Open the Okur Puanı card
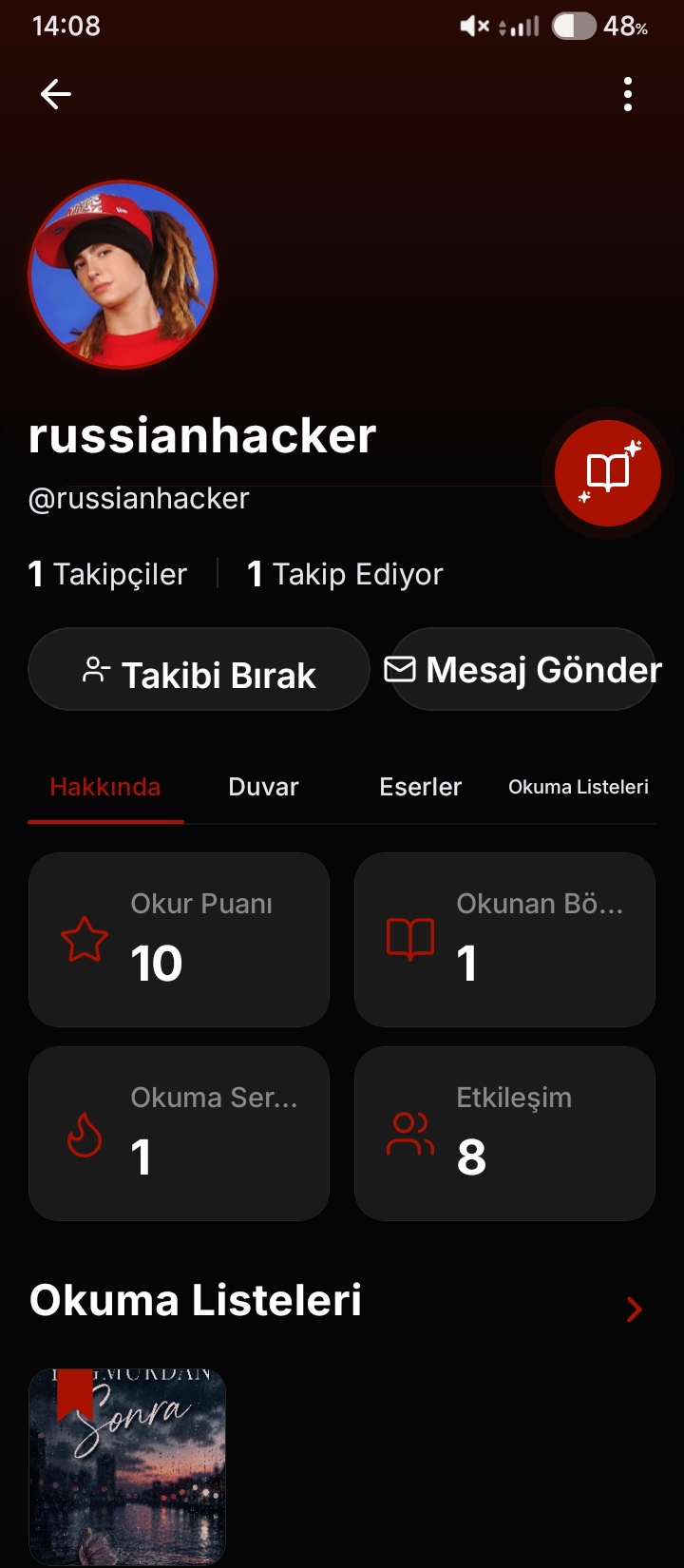This screenshot has width=684, height=1568. coord(179,940)
